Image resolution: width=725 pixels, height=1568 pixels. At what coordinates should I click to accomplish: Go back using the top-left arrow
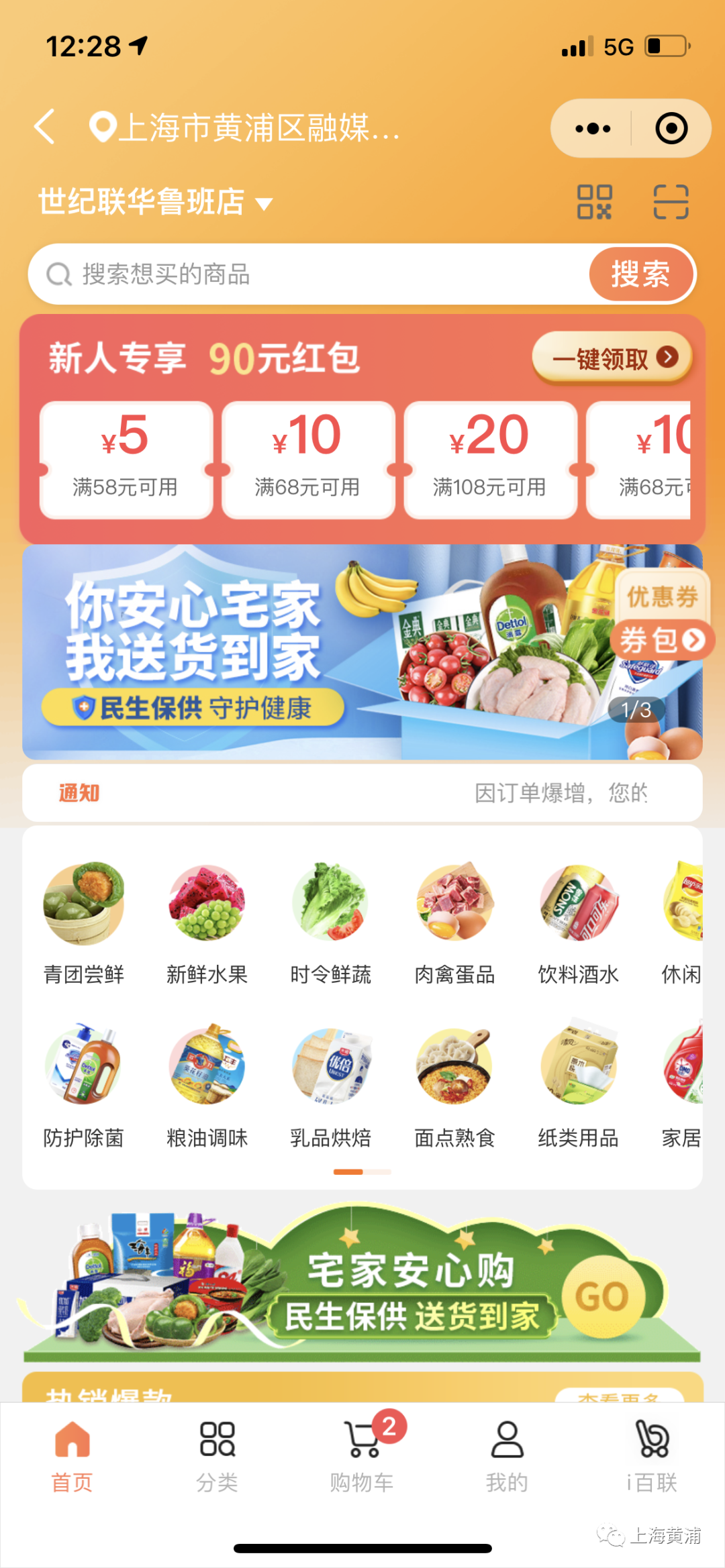coord(44,127)
